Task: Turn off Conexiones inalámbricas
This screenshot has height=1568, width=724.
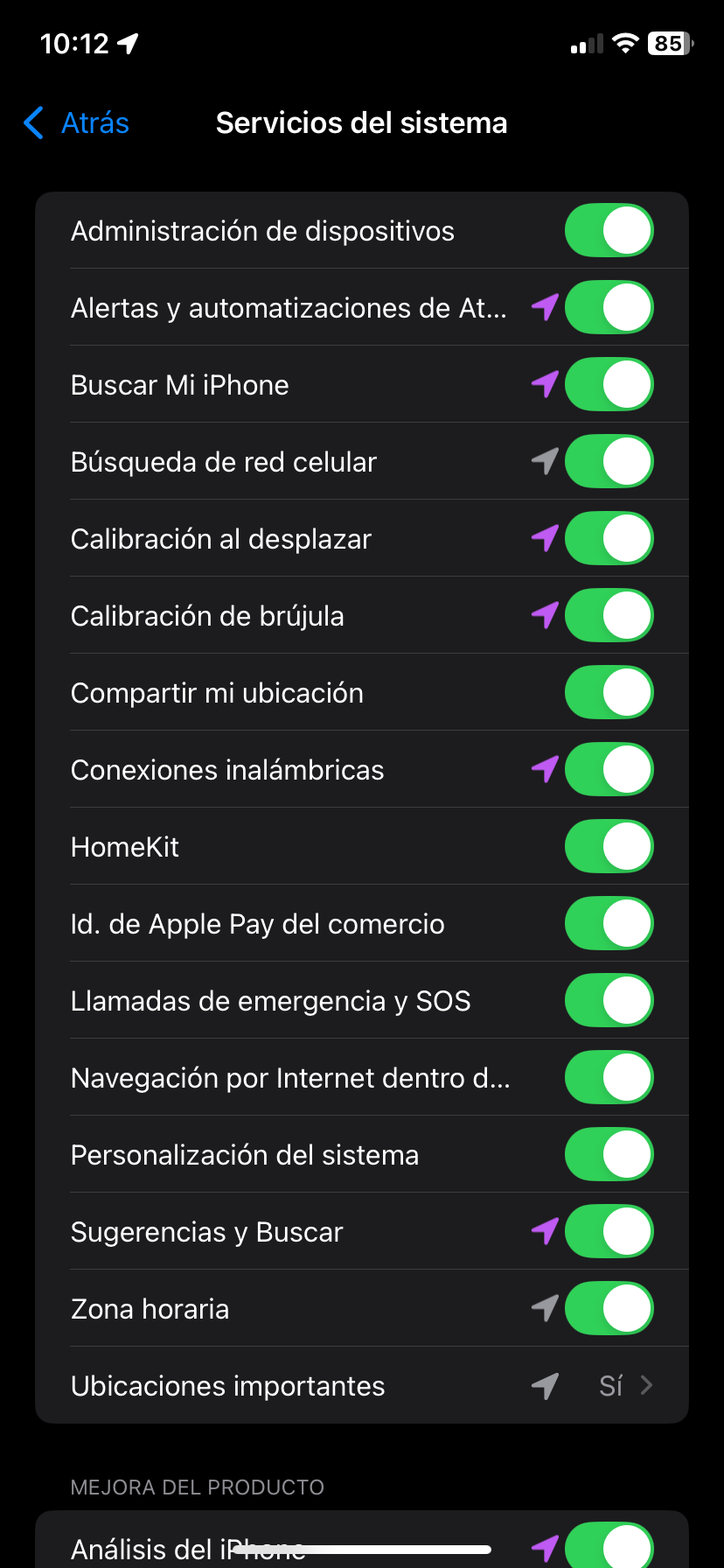Action: click(609, 770)
